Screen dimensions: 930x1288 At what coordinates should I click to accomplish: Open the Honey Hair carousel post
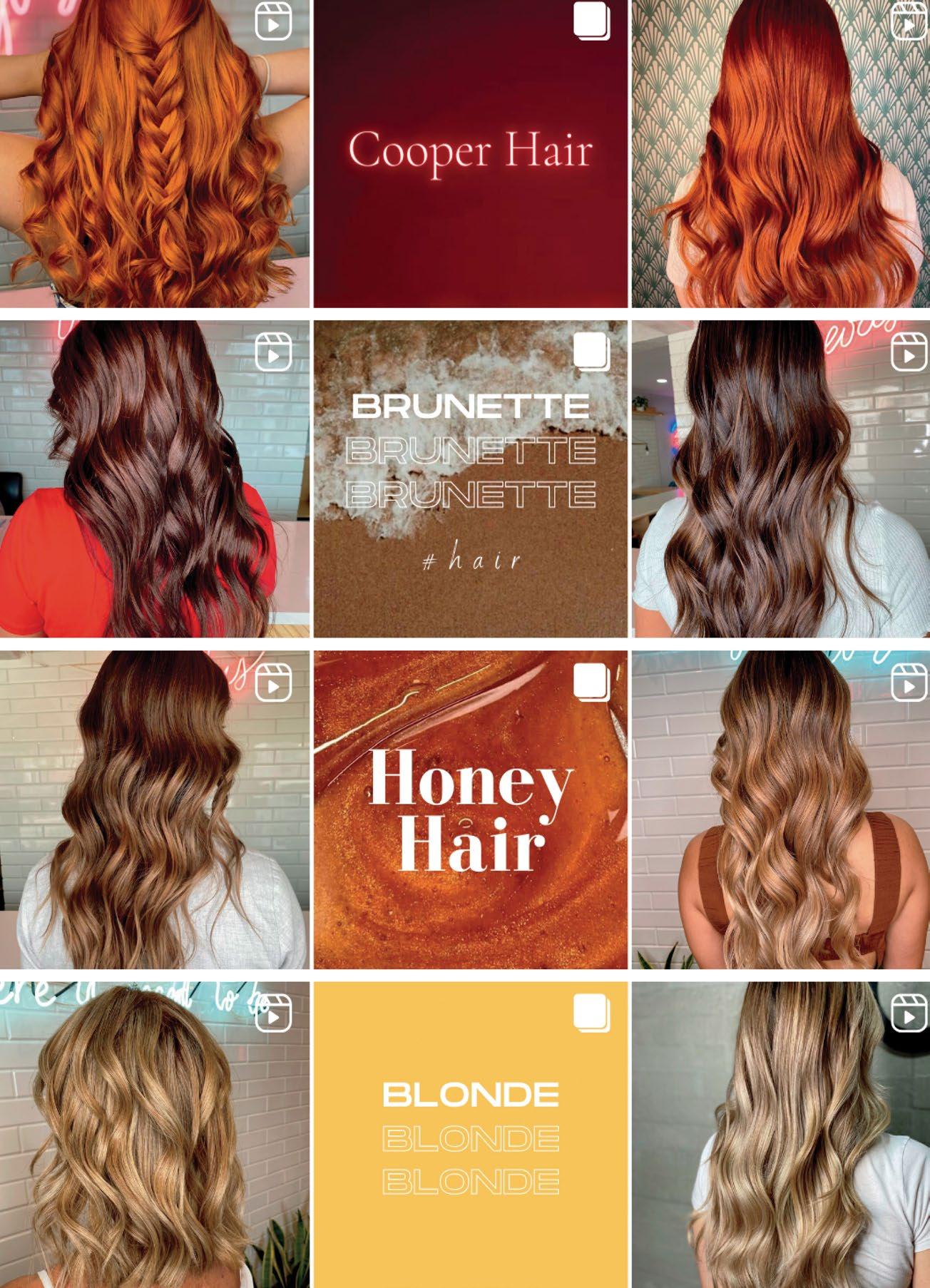pyautogui.click(x=471, y=809)
